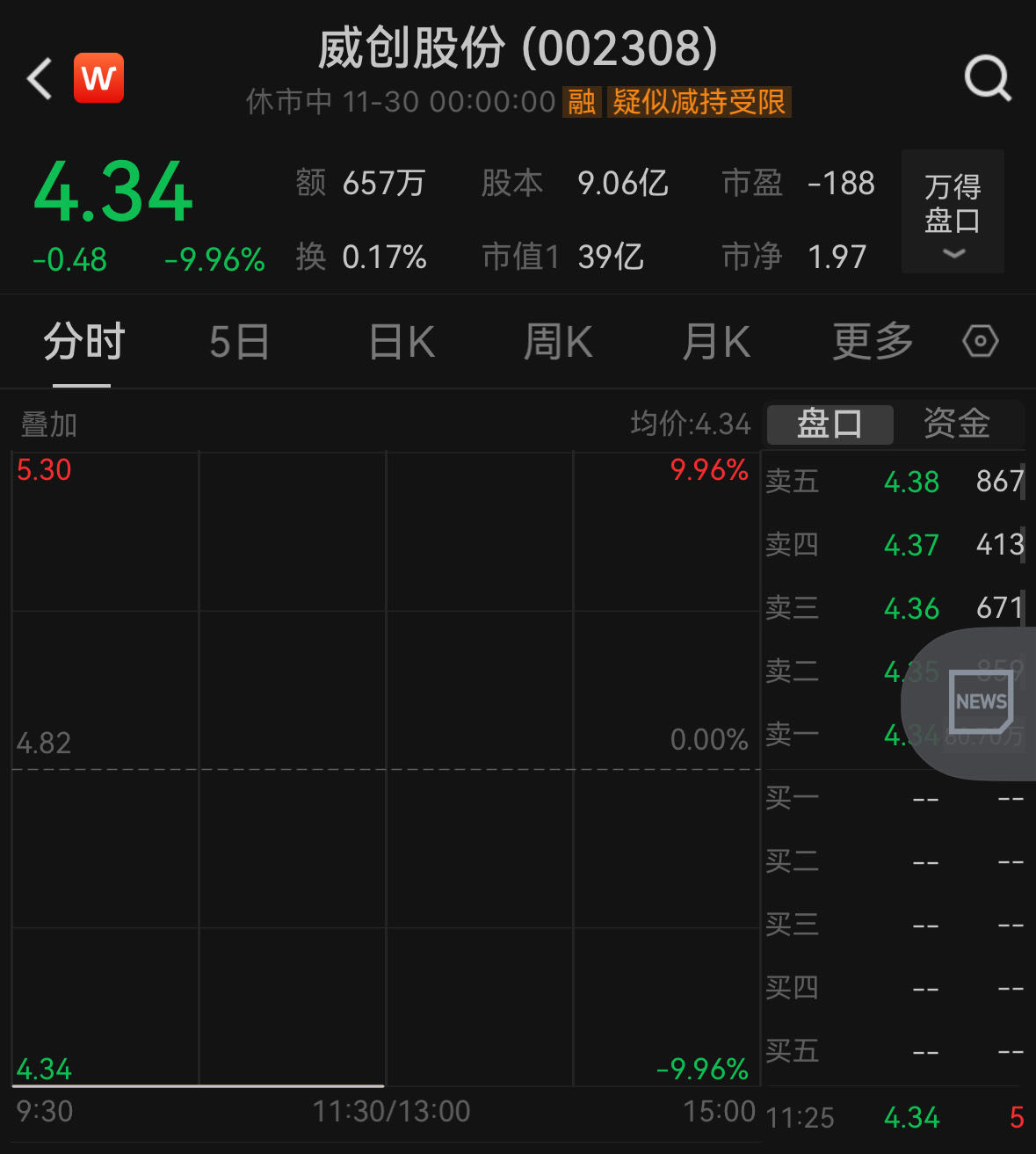Open the stock search magnifier
The image size is (1036, 1154).
(x=988, y=79)
